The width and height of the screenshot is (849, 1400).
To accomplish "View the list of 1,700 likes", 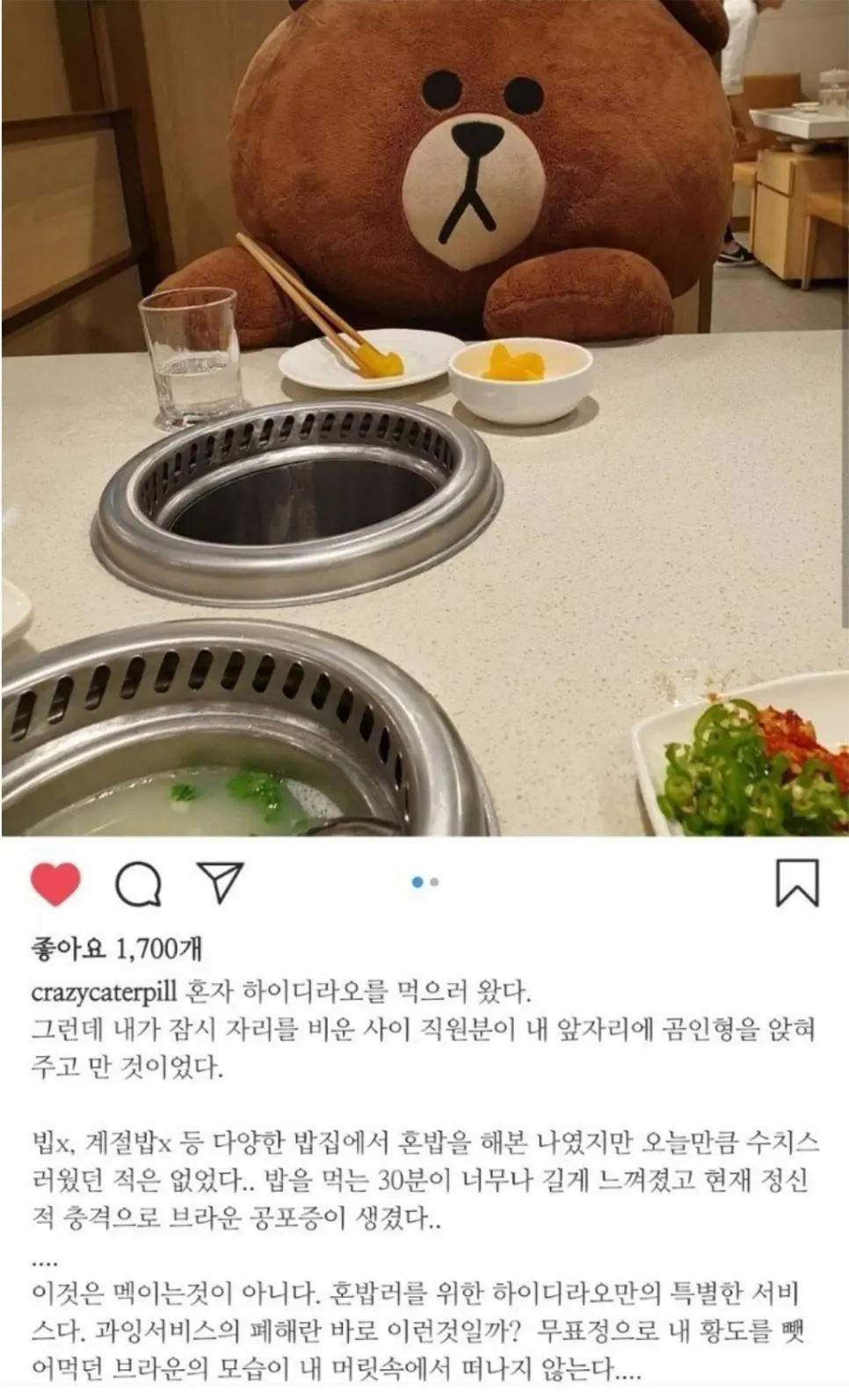I will [x=116, y=948].
